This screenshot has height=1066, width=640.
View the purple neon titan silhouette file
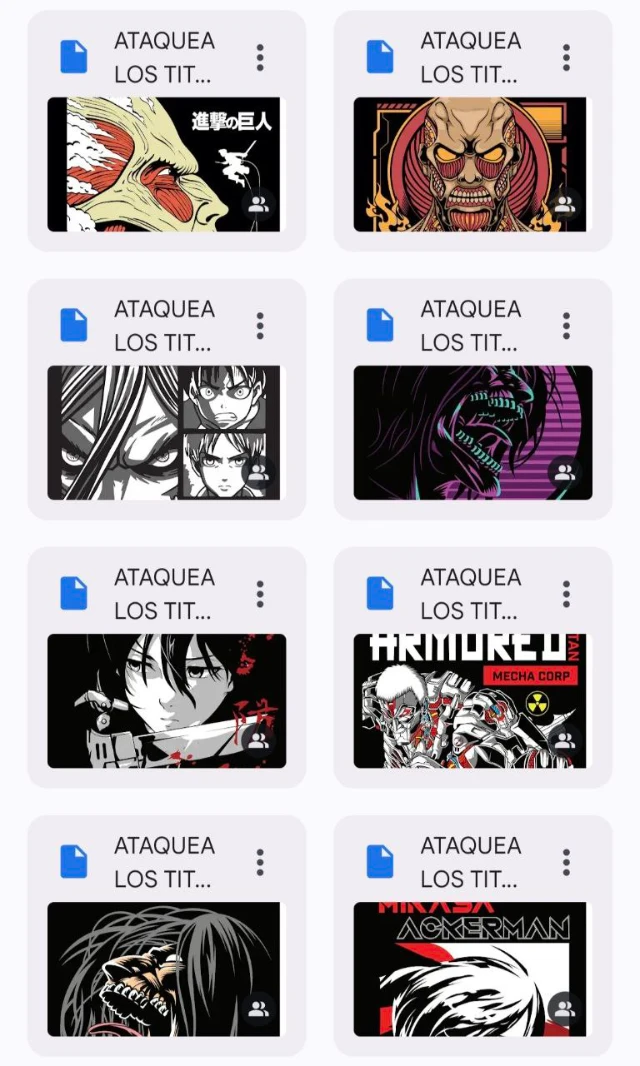[x=472, y=432]
